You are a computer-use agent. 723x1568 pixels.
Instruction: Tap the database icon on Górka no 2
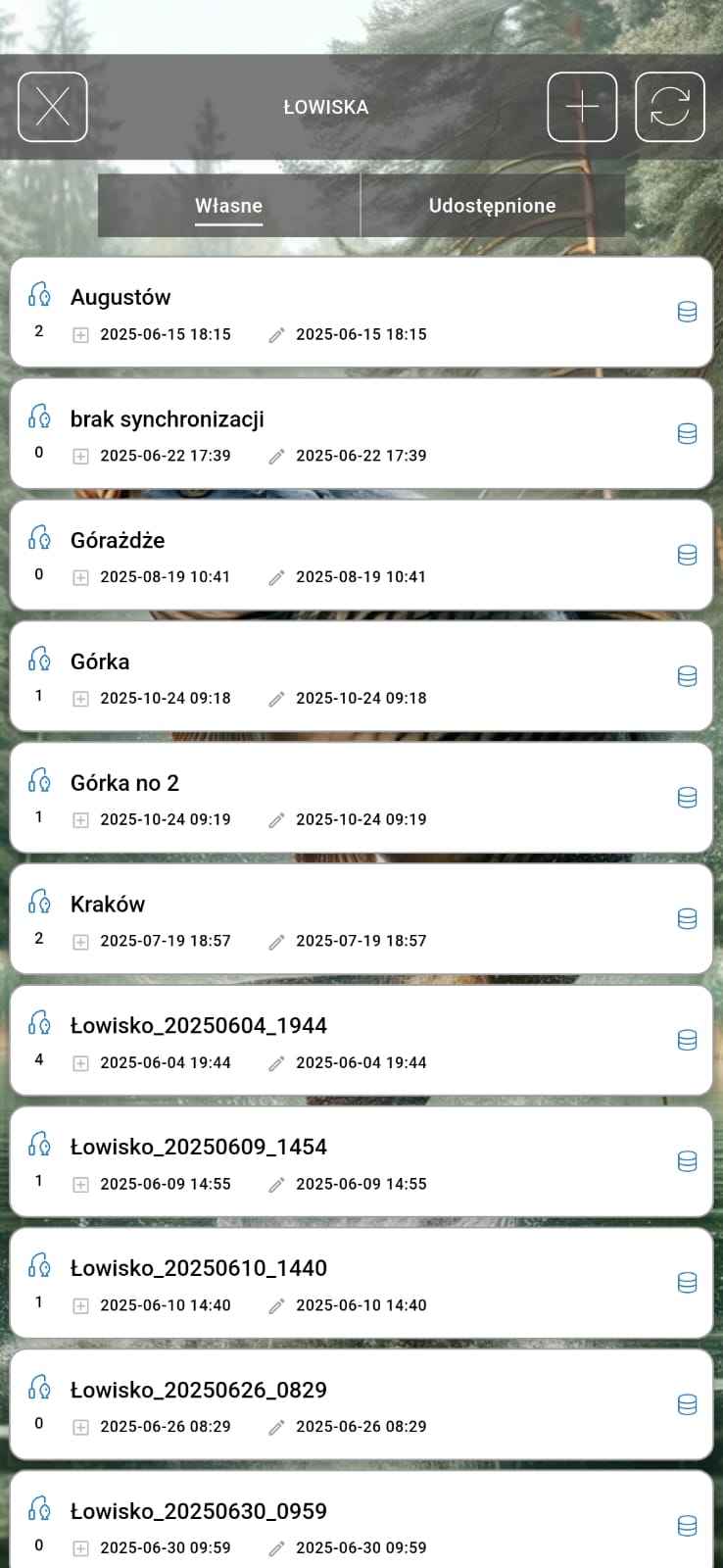pyautogui.click(x=688, y=798)
